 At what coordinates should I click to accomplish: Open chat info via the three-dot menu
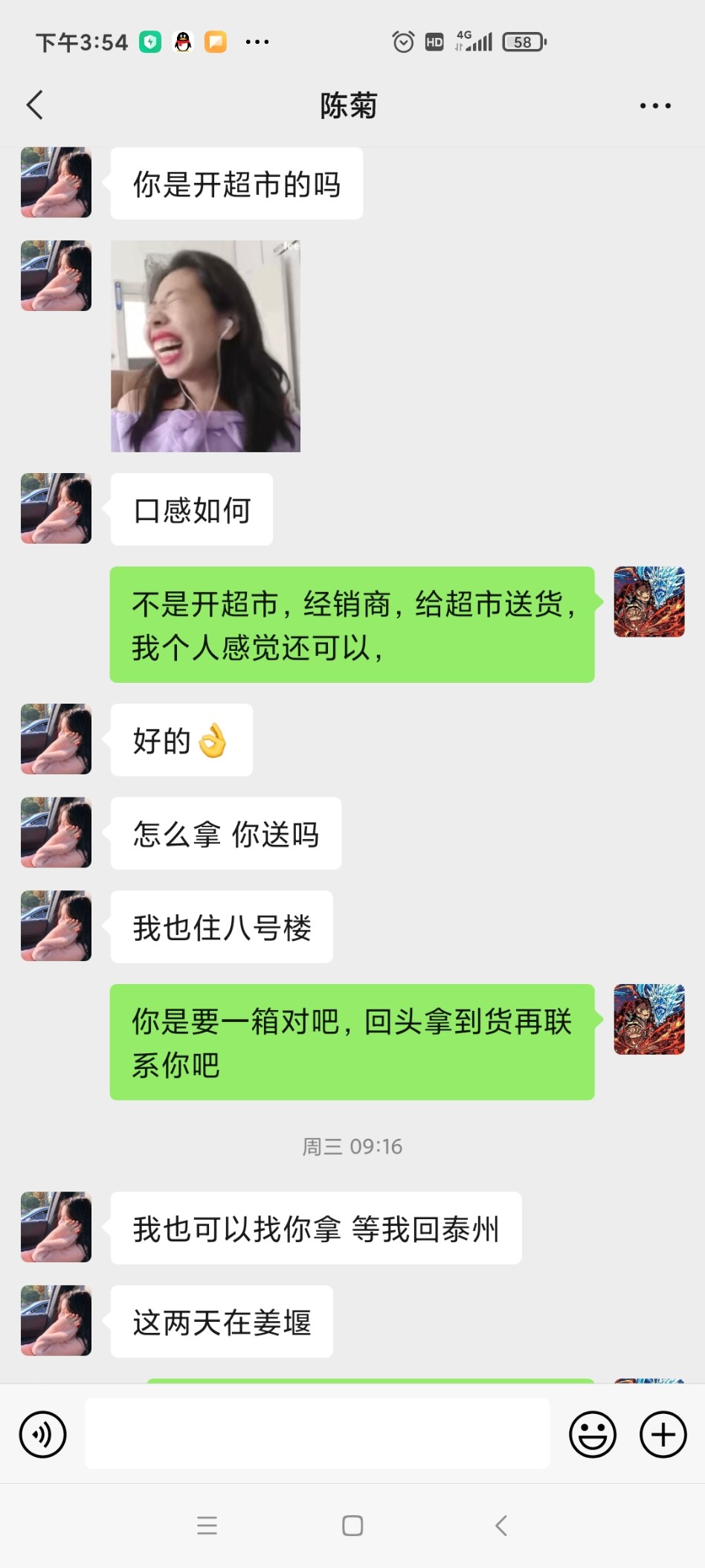[x=655, y=106]
